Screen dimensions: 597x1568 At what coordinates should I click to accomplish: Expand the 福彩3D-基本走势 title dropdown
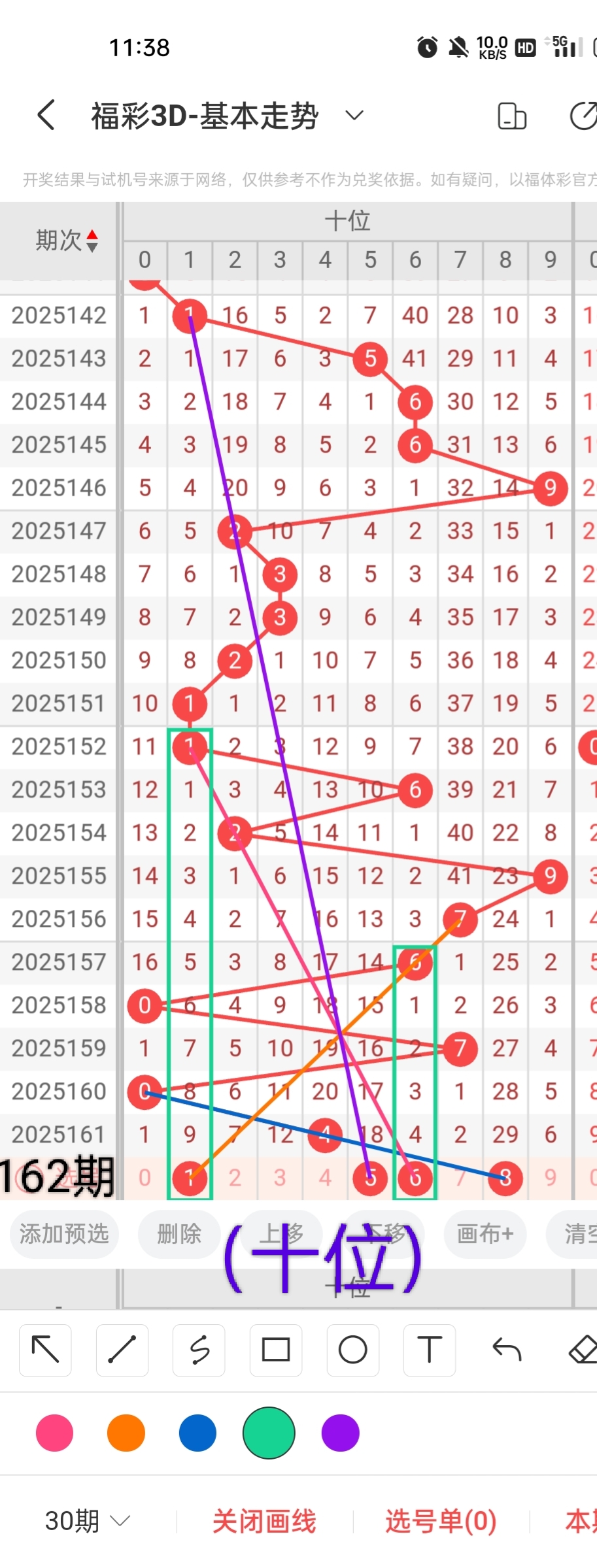click(x=354, y=116)
